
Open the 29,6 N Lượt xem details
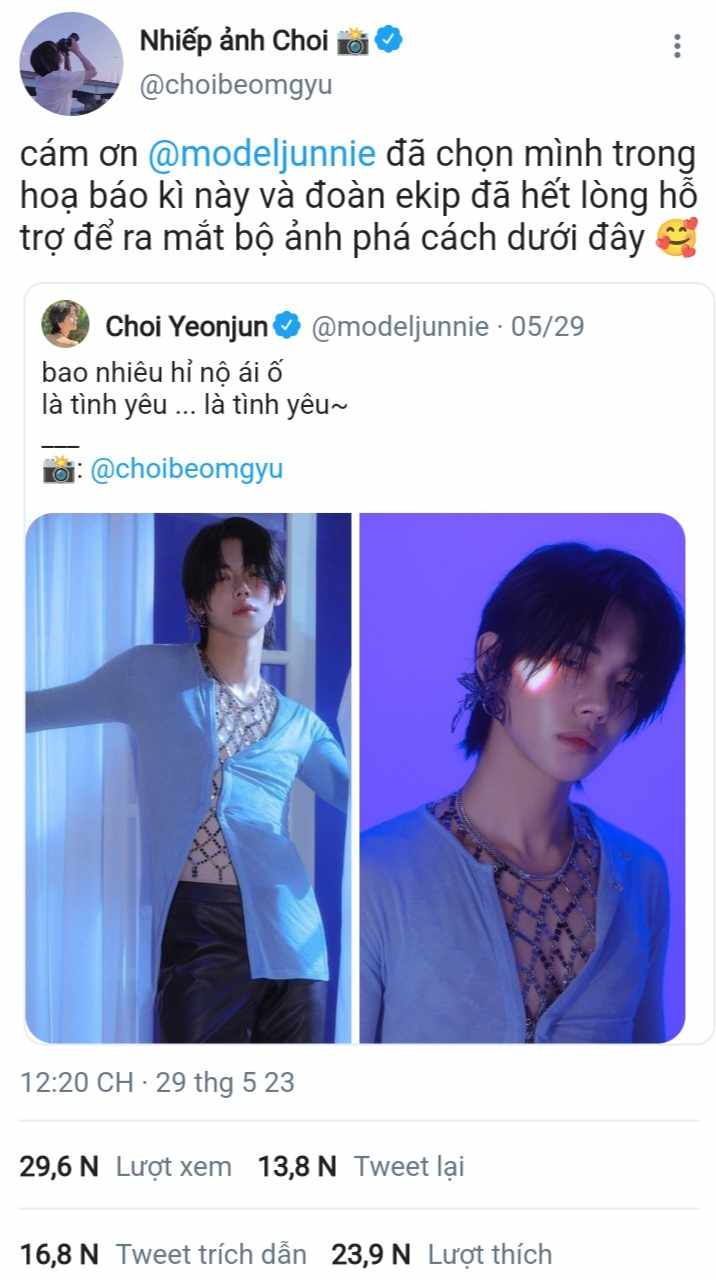pyautogui.click(x=125, y=1166)
